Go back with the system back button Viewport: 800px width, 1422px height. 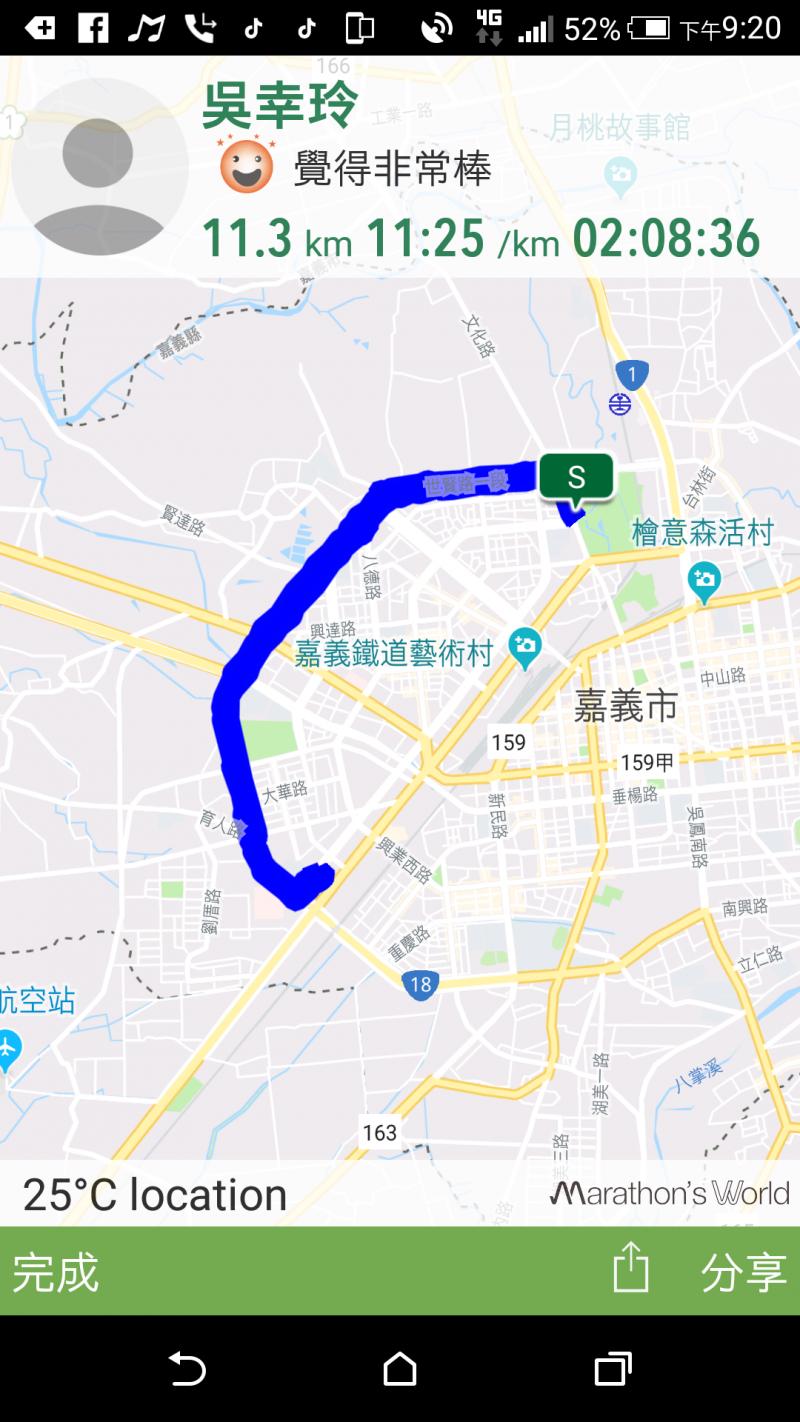tap(187, 1368)
